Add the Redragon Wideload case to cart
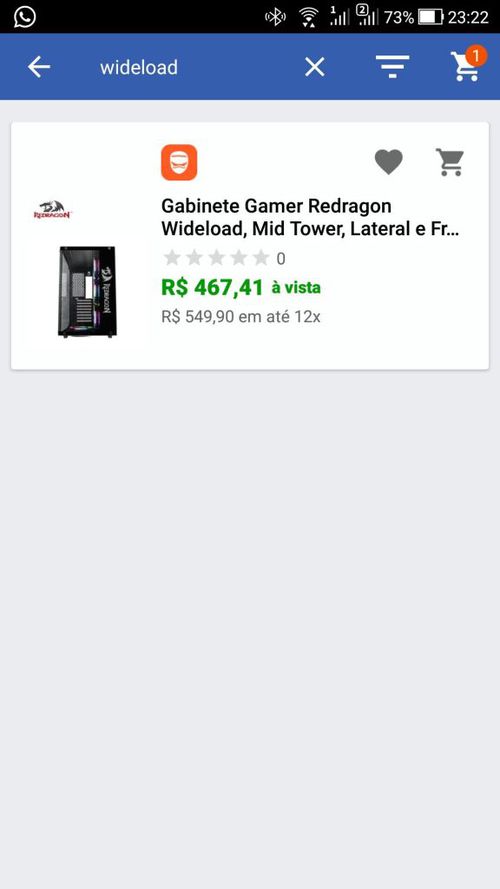 click(x=450, y=162)
